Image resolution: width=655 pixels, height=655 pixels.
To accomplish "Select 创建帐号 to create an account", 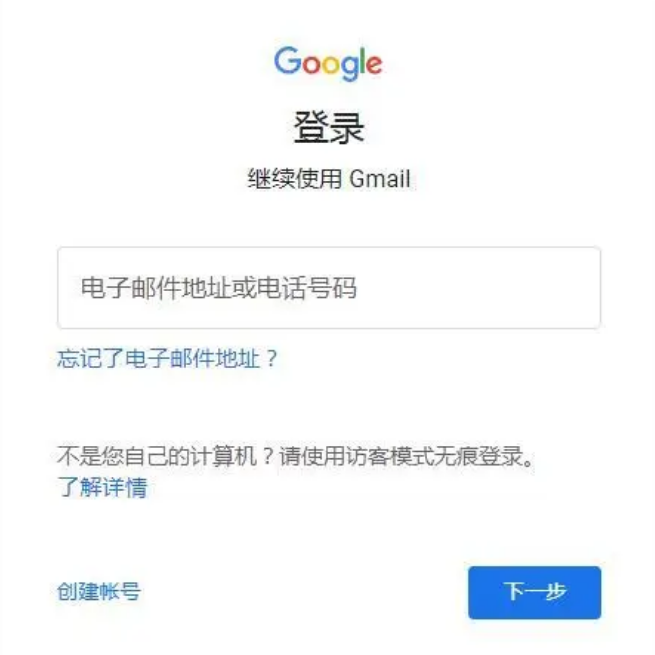I will tap(99, 591).
